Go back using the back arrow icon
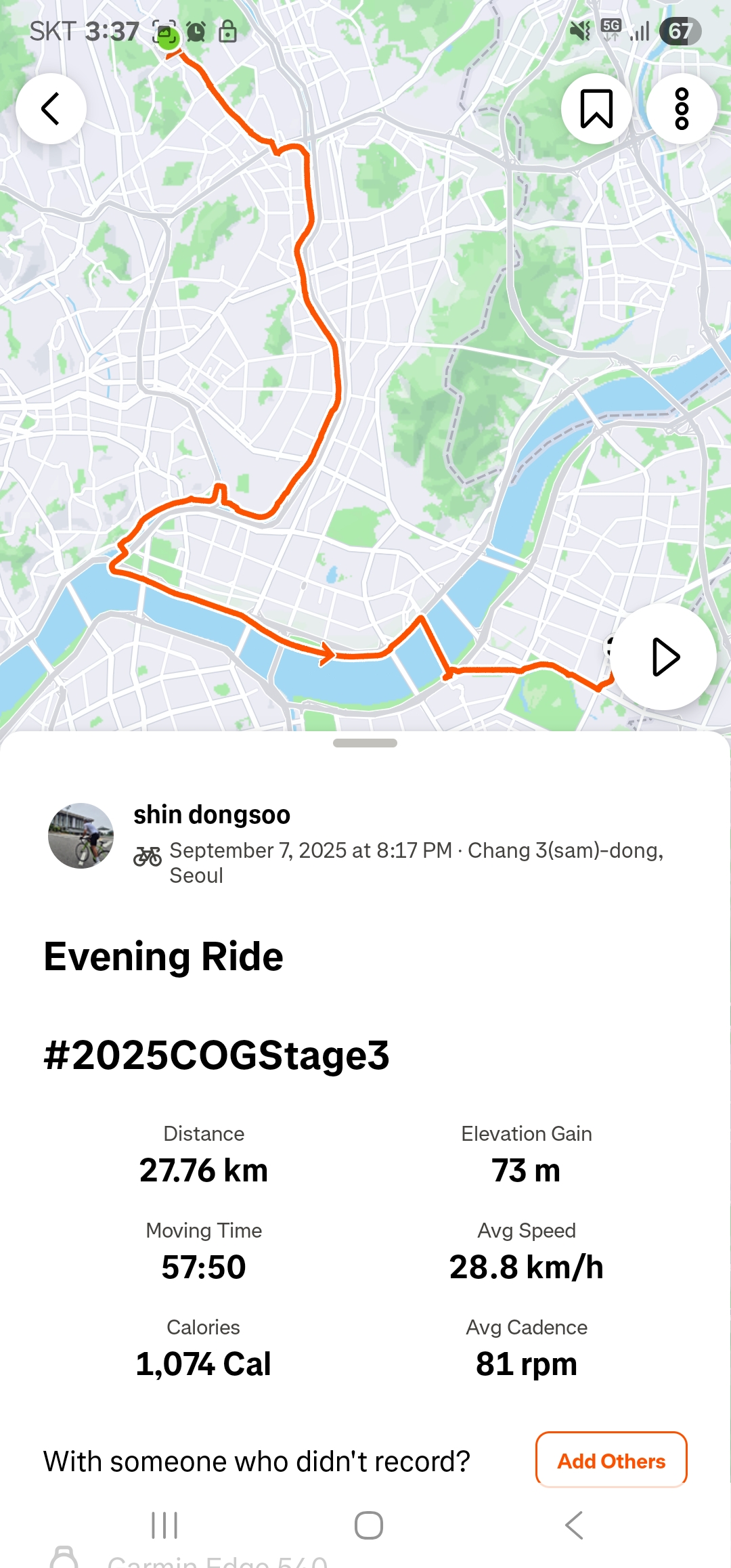 coord(51,109)
